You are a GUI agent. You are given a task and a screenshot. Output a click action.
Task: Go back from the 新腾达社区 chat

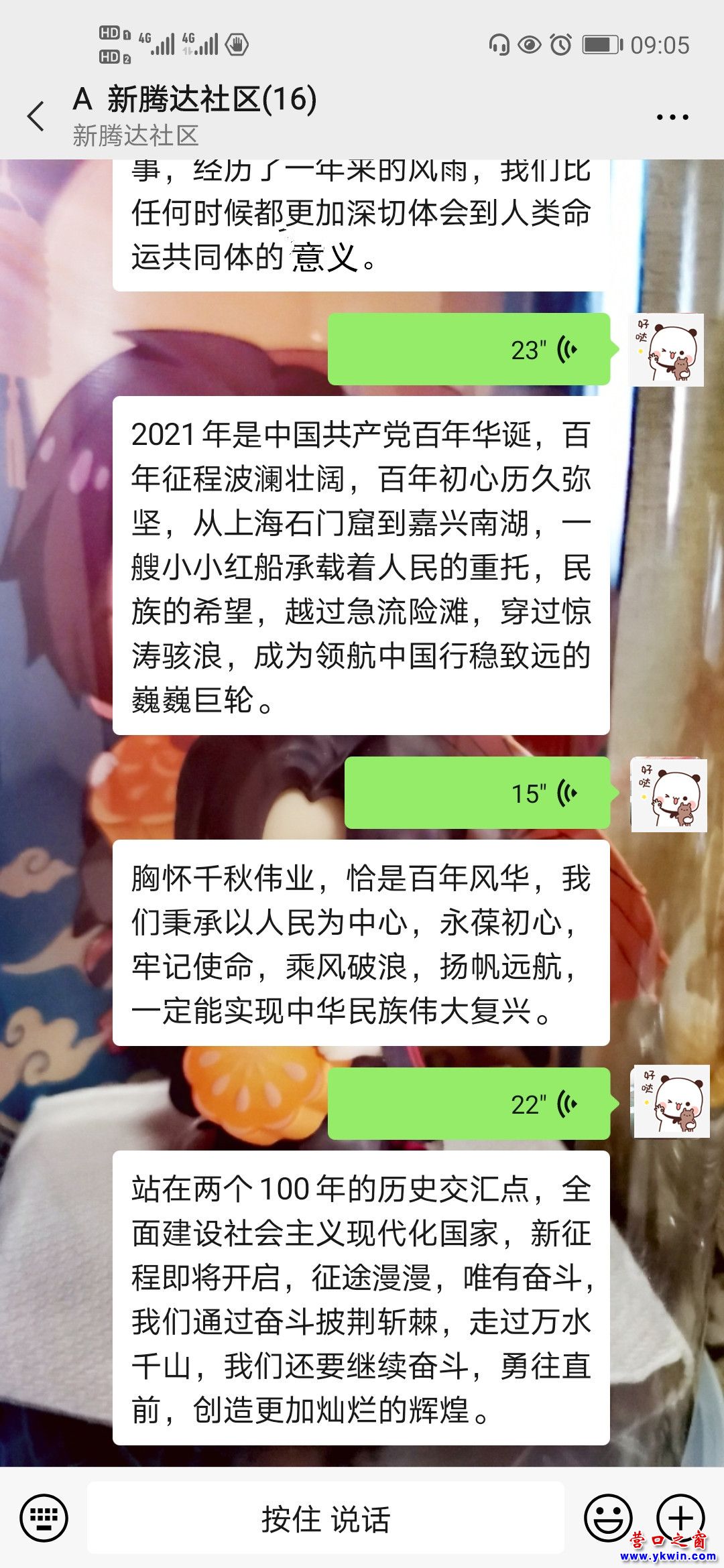pyautogui.click(x=36, y=117)
